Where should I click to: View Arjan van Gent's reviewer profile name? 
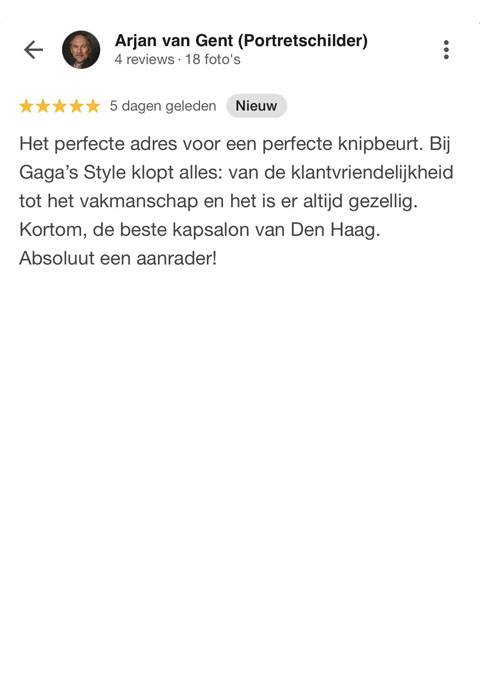[241, 41]
